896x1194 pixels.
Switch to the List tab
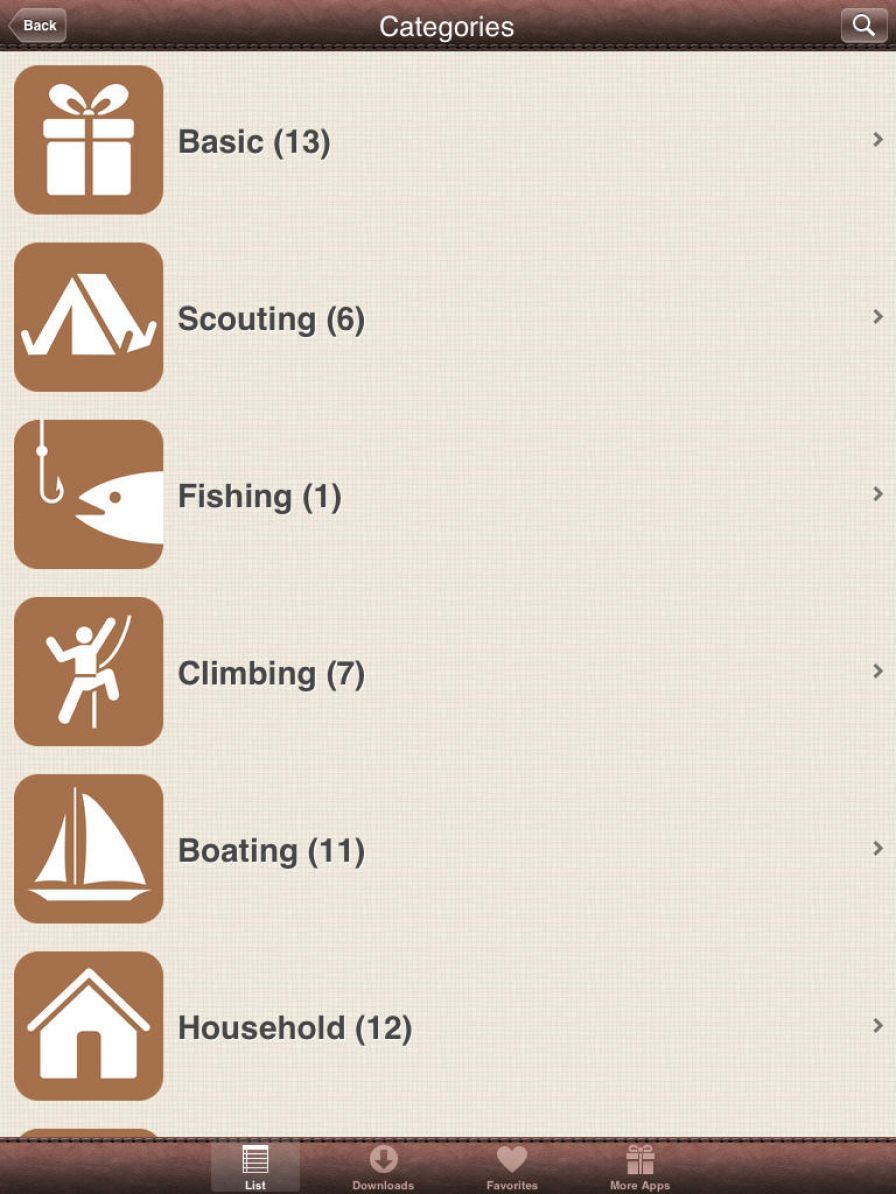pyautogui.click(x=255, y=1167)
